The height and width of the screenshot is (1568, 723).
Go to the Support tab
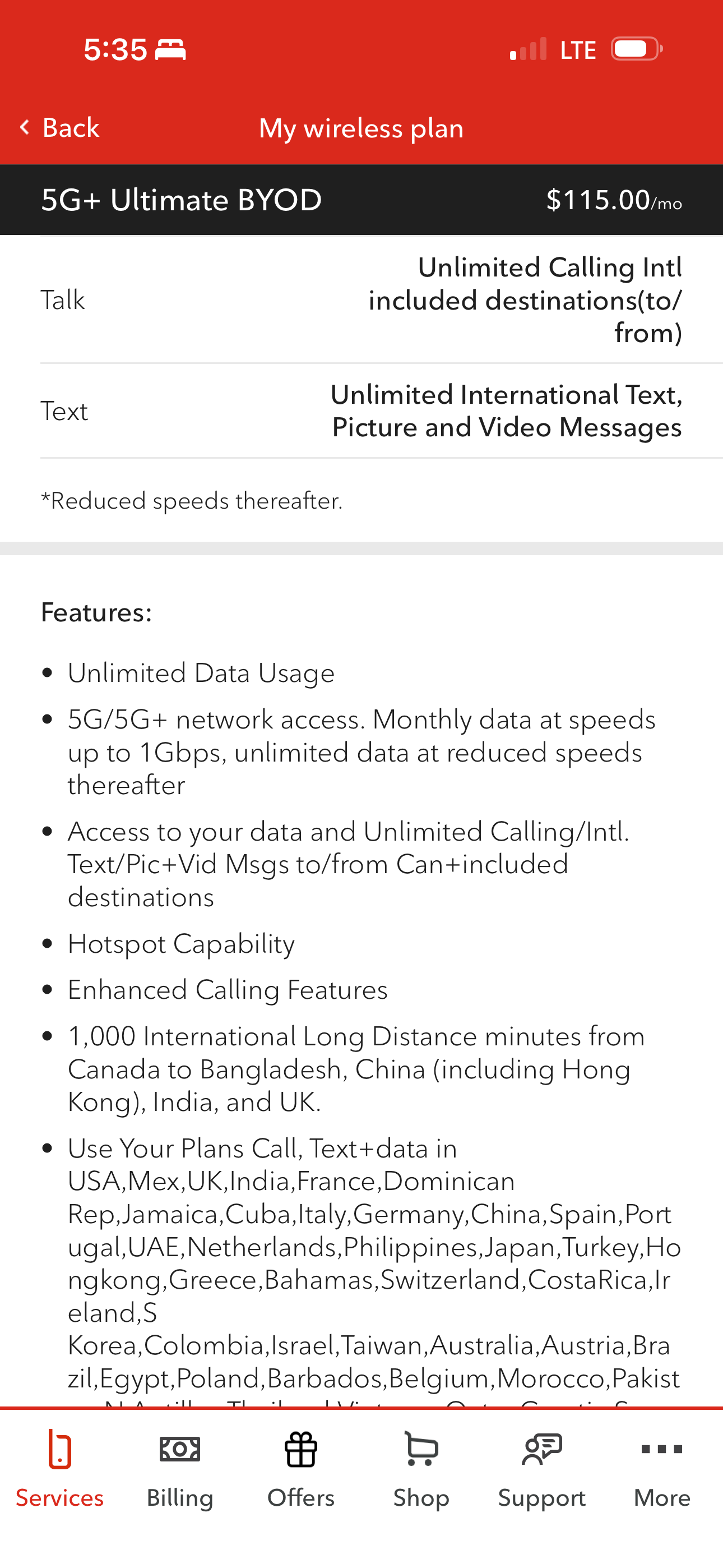[541, 1468]
